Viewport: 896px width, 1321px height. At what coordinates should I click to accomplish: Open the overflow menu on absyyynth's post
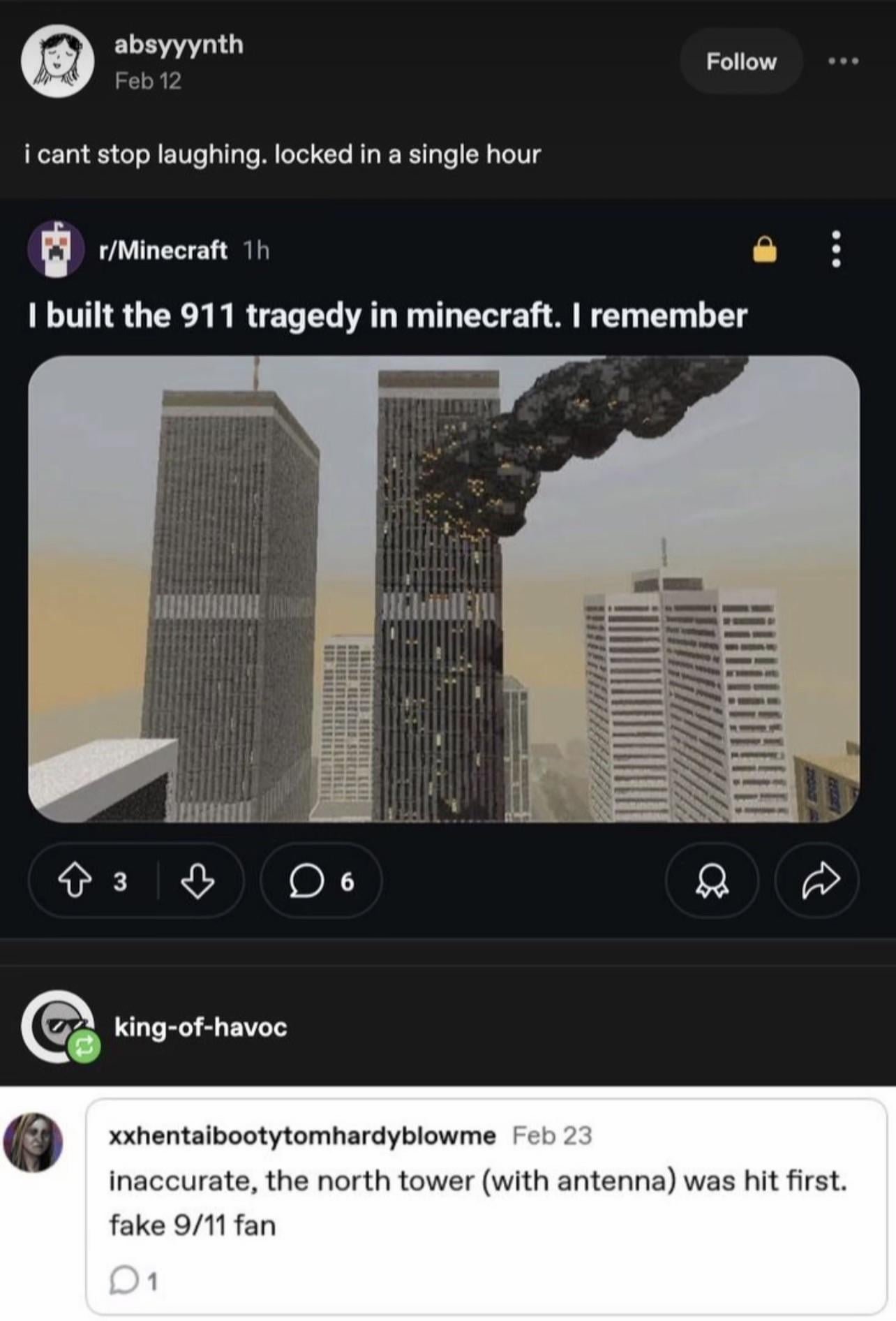tap(843, 61)
